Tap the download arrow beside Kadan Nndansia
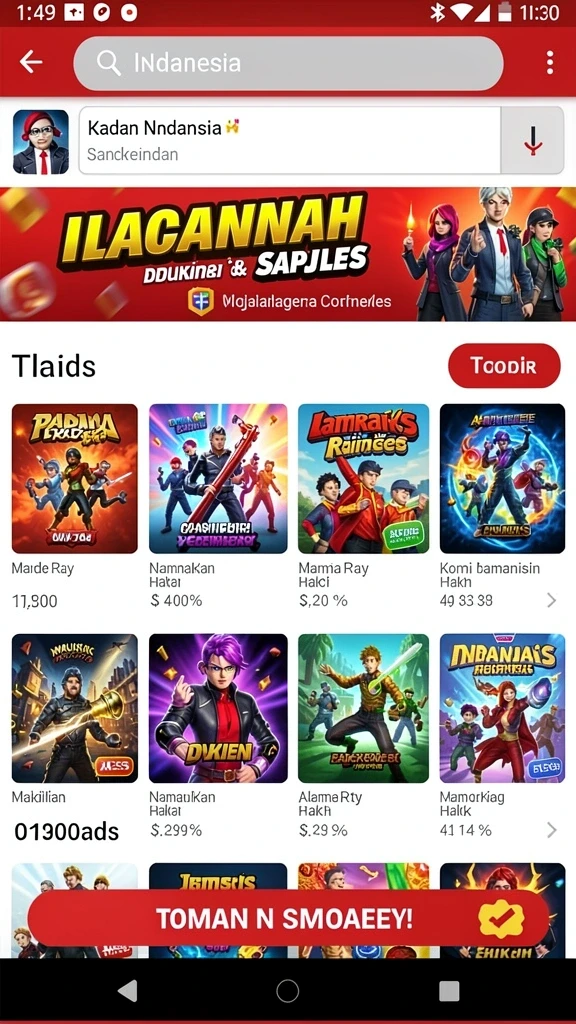Screen dimensions: 576x1024 [532, 140]
